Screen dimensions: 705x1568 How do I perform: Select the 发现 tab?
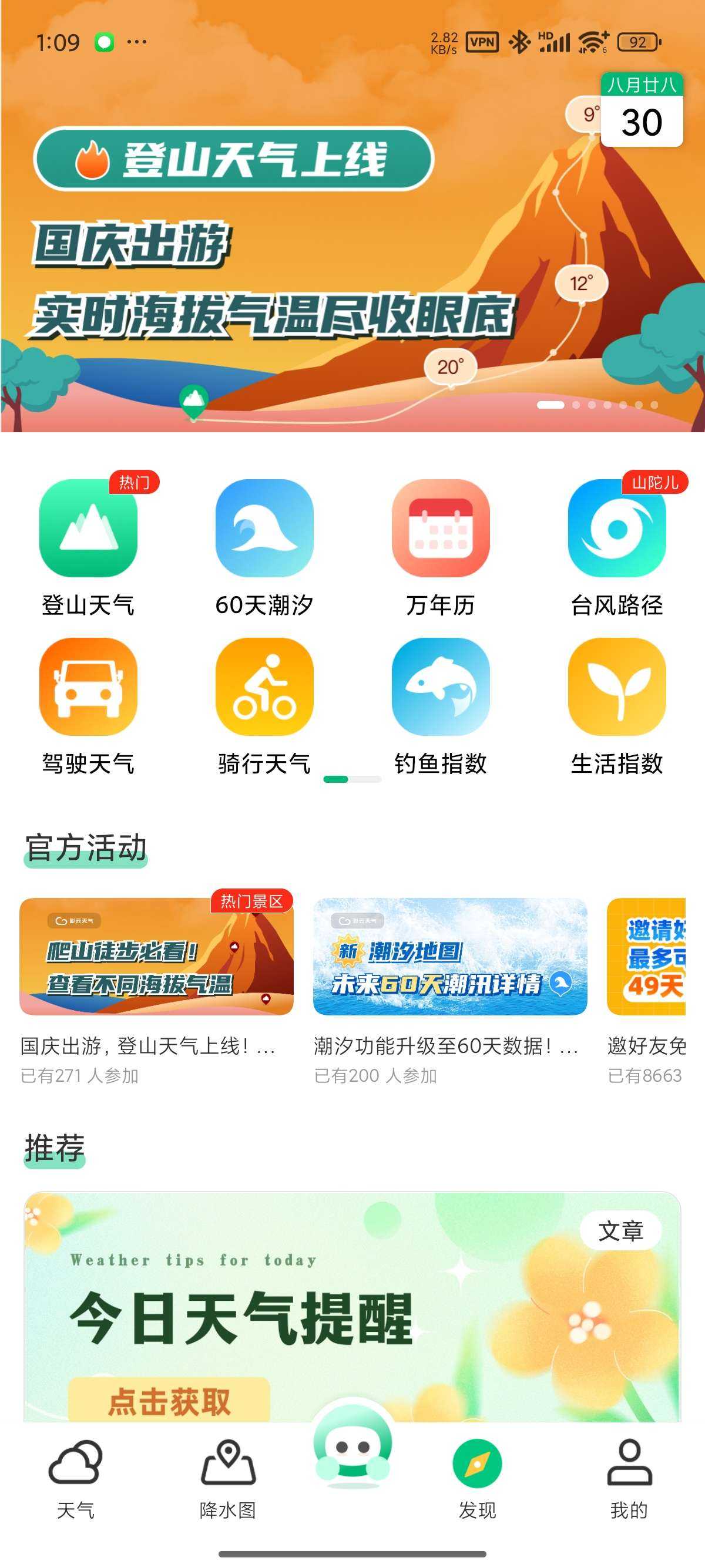pyautogui.click(x=477, y=1478)
